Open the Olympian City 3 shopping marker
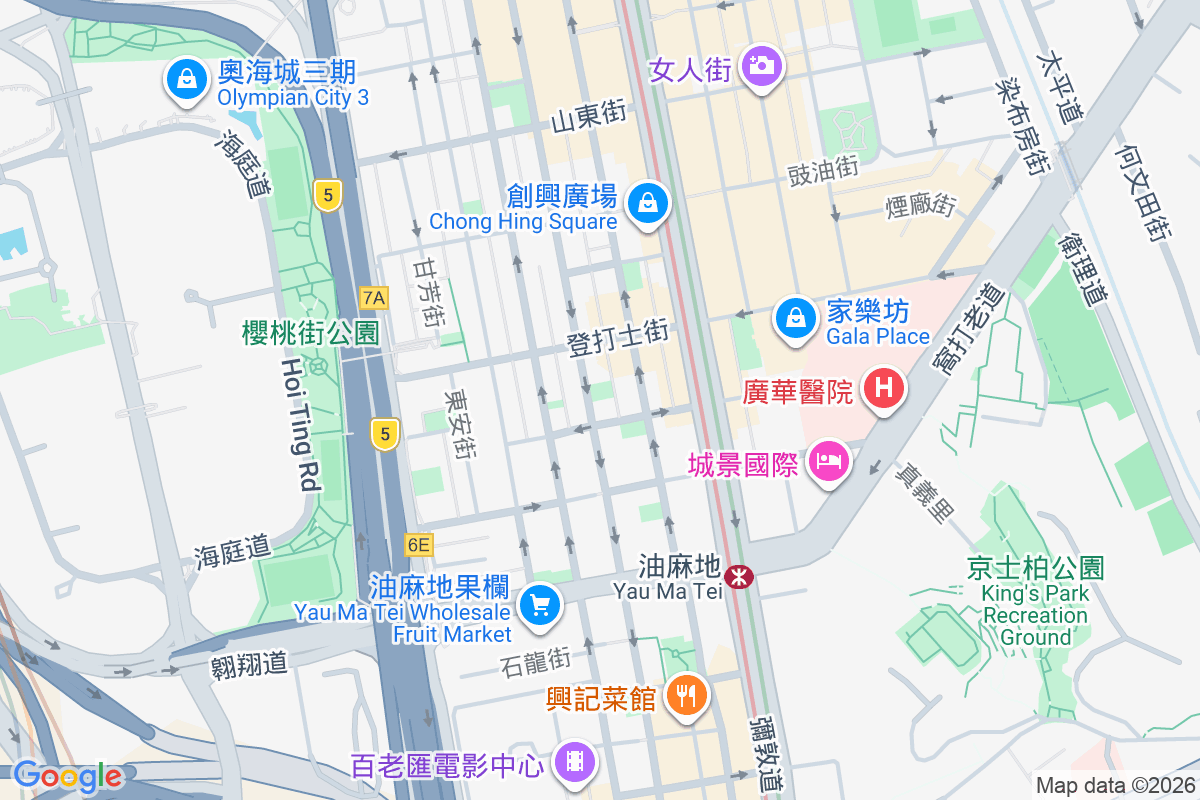 coord(186,79)
